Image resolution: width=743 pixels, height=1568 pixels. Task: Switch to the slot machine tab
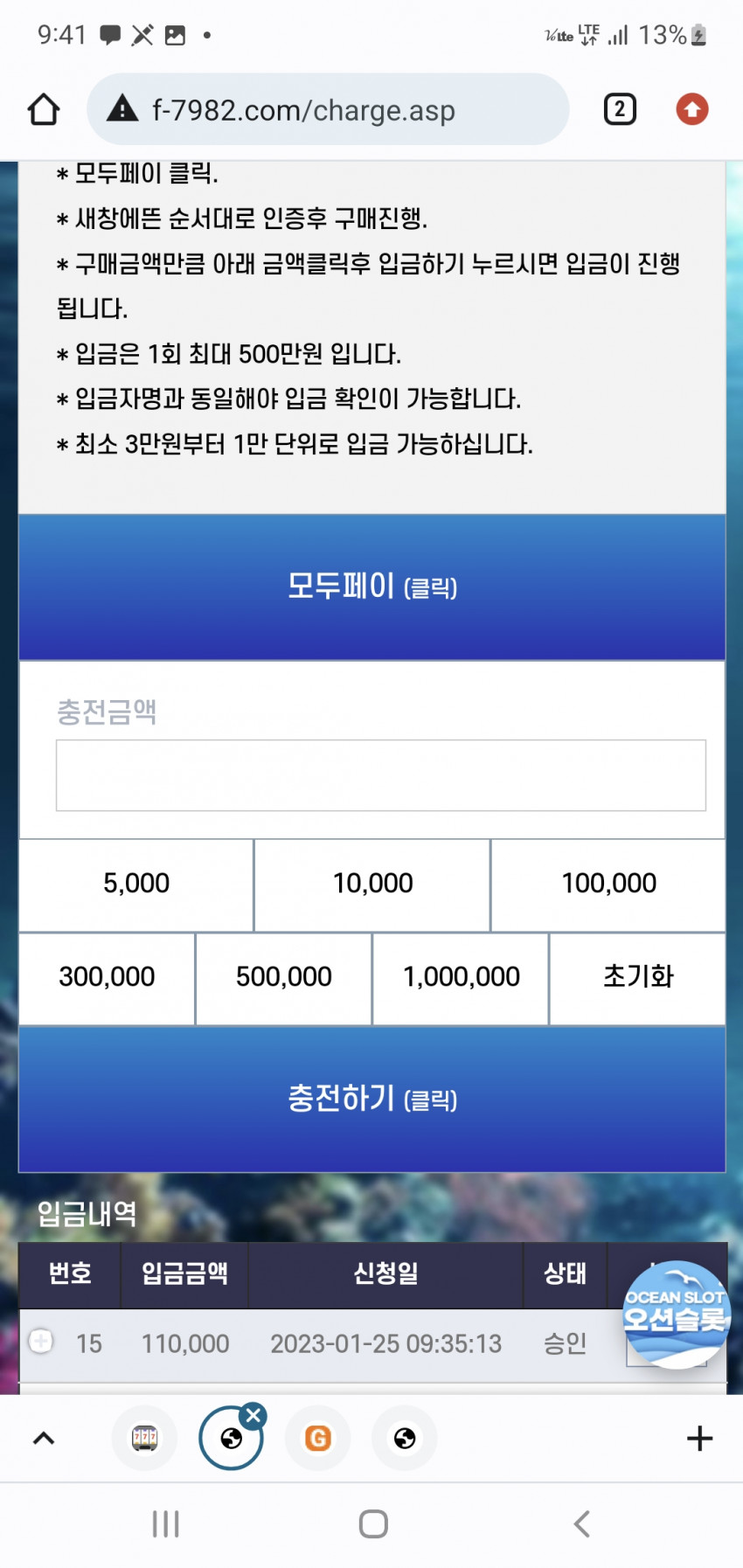tap(144, 1438)
